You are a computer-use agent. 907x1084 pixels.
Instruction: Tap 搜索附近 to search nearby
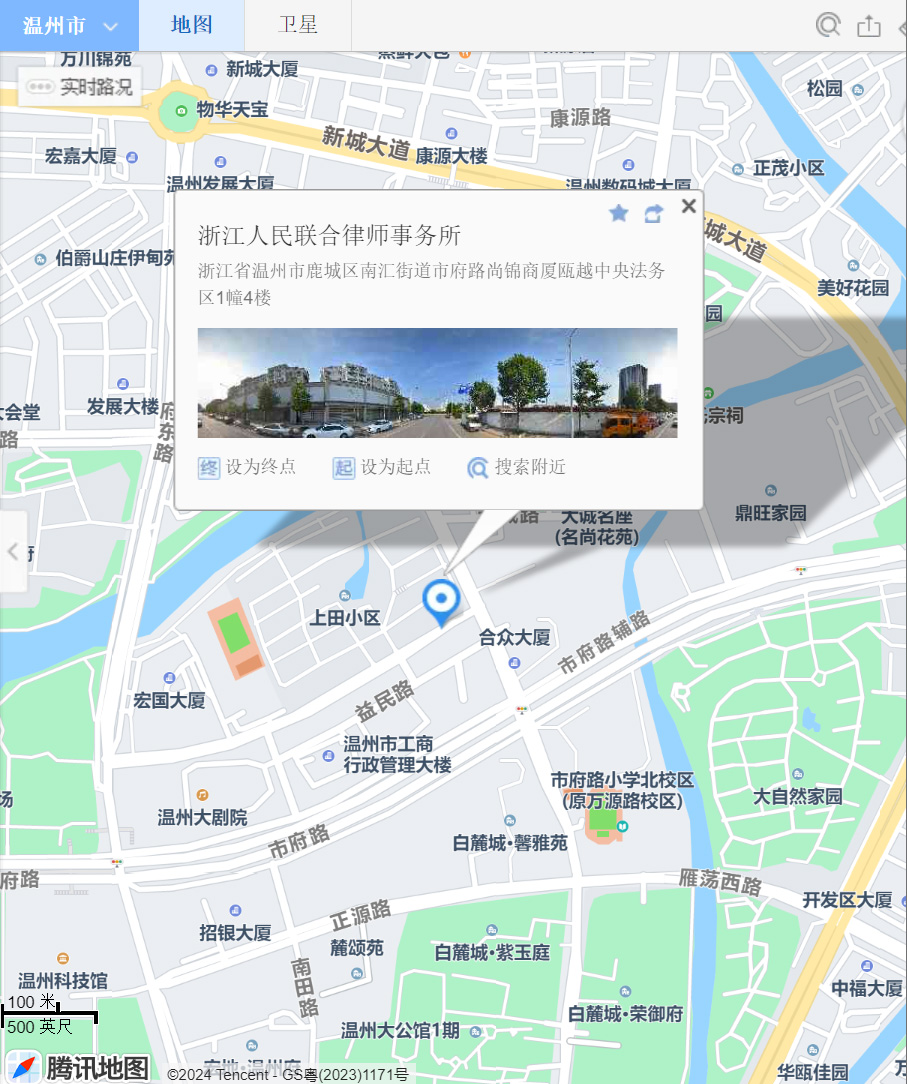point(517,467)
